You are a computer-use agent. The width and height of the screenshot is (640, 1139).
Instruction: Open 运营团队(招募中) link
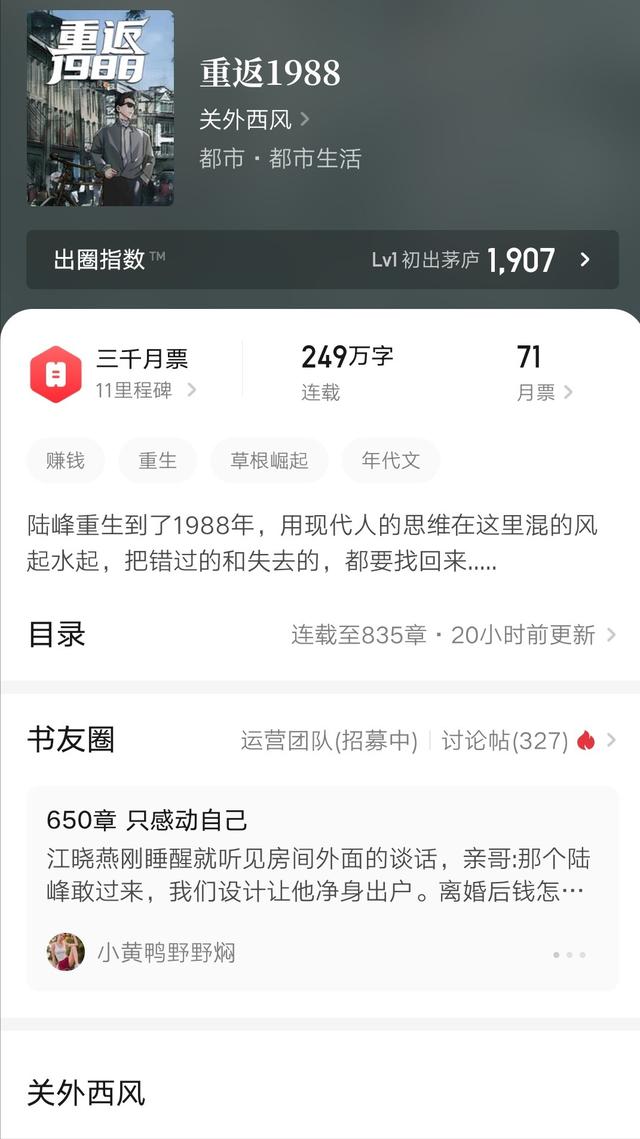coord(329,740)
